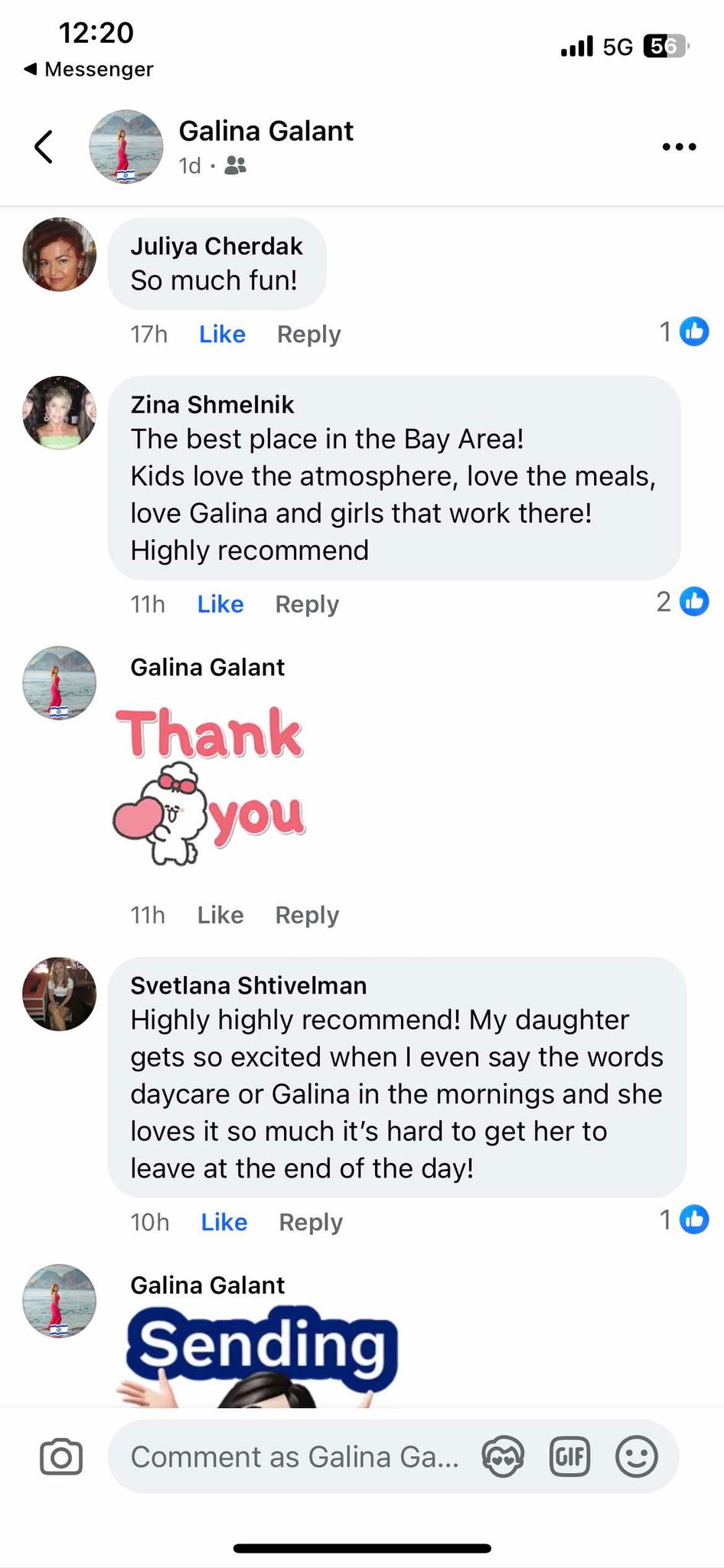Viewport: 724px width, 1568px height.
Task: Like Juliya Cherdak's comment
Action: 222,334
